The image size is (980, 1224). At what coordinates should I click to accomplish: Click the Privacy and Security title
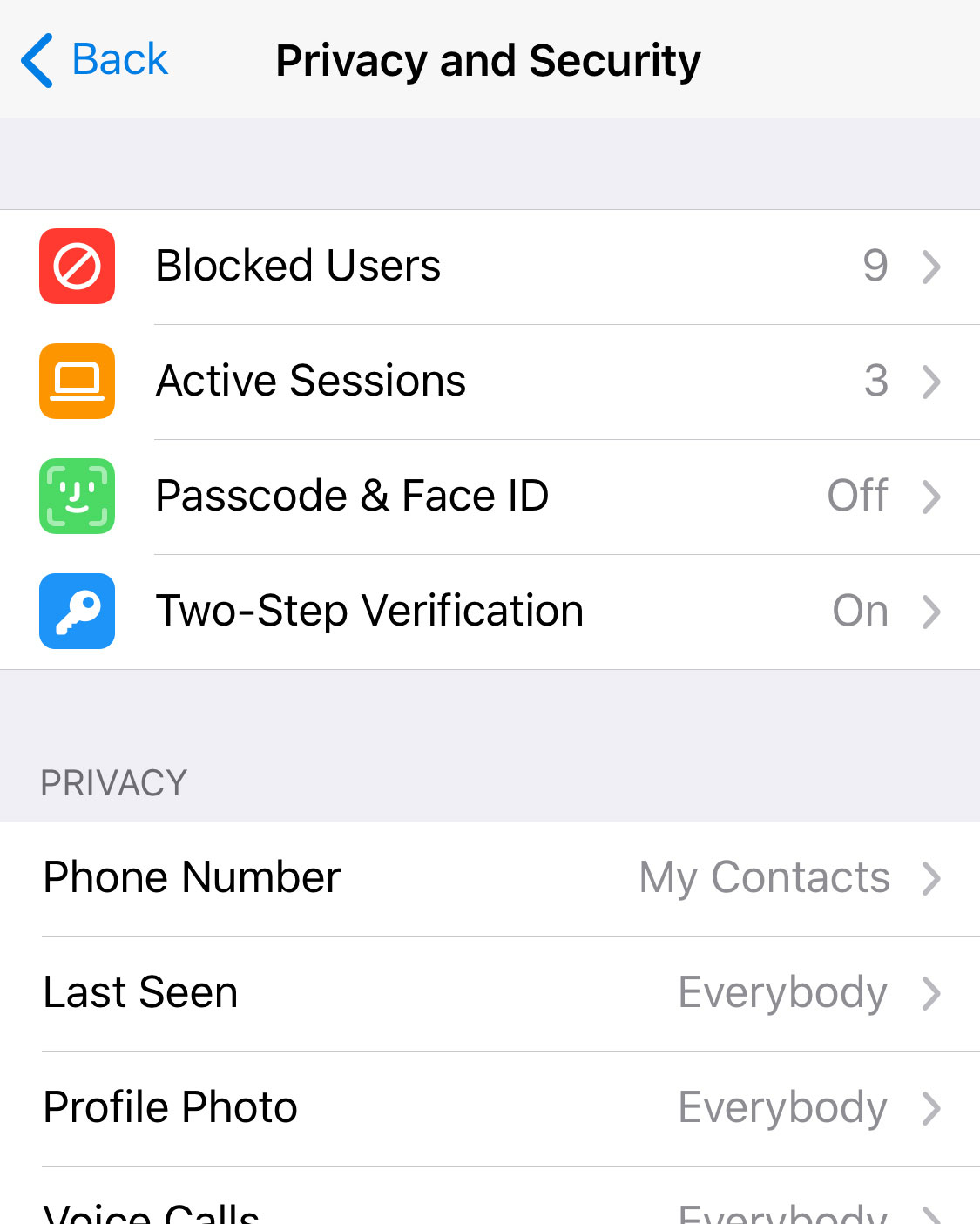(488, 59)
